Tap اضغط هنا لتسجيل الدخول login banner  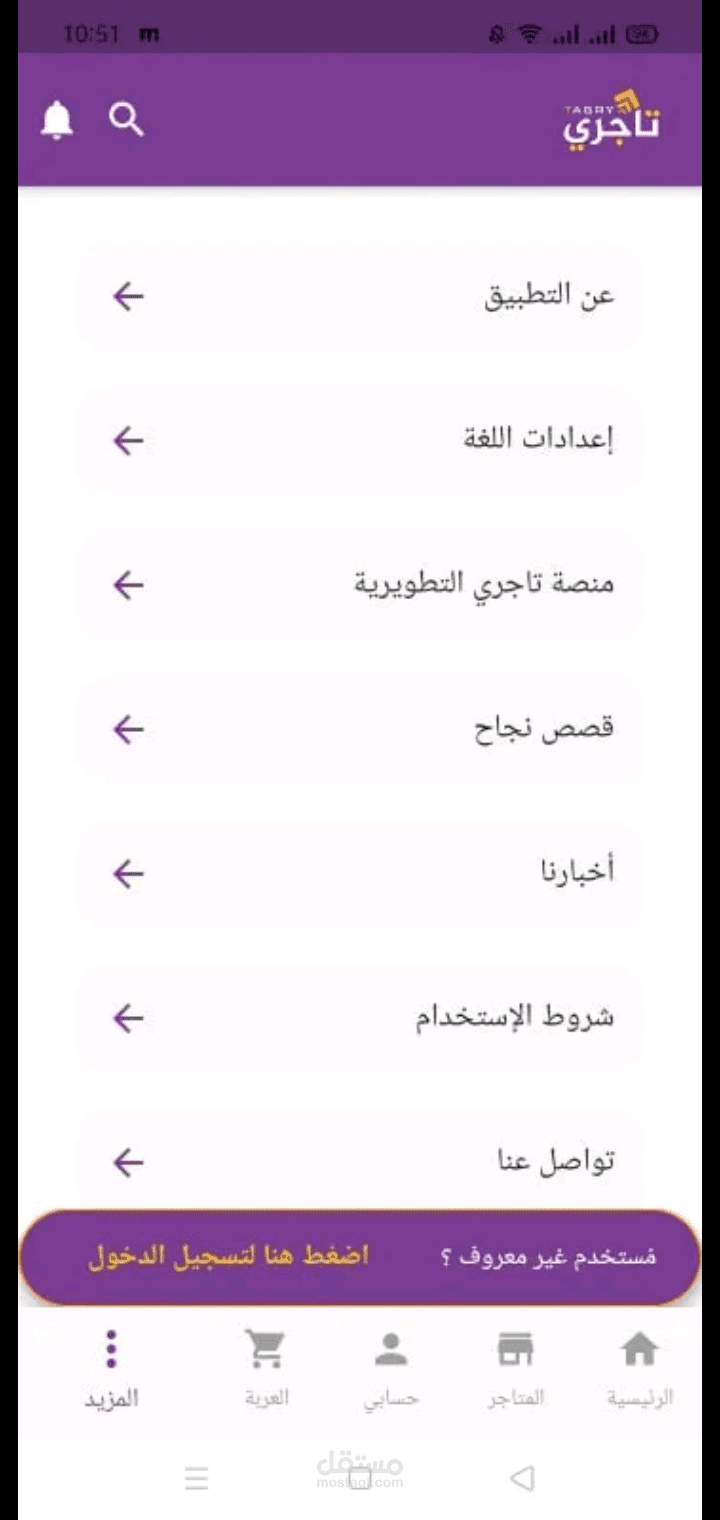[x=228, y=1256]
